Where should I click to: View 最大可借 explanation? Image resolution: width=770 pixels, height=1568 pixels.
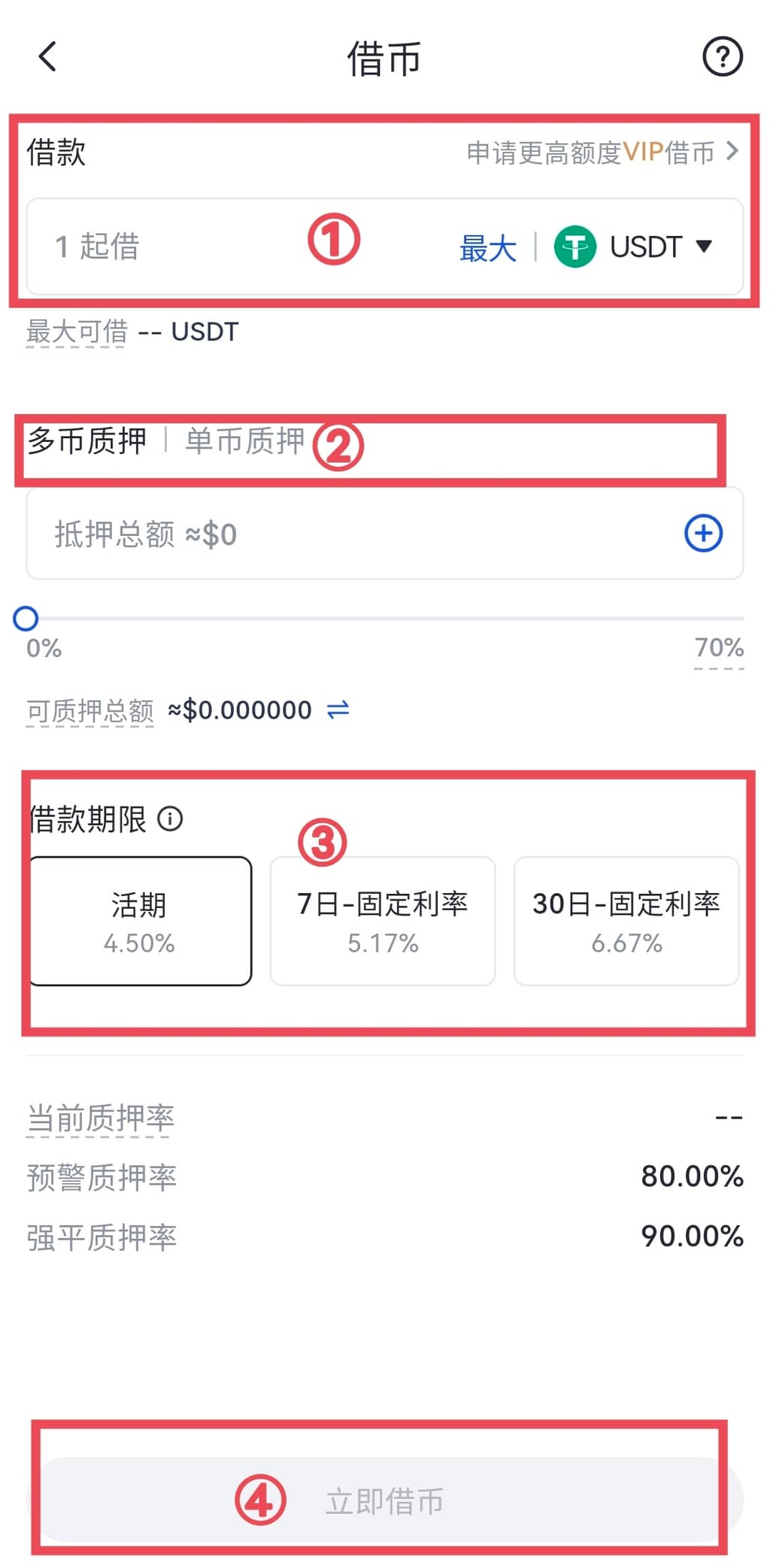coord(77,331)
